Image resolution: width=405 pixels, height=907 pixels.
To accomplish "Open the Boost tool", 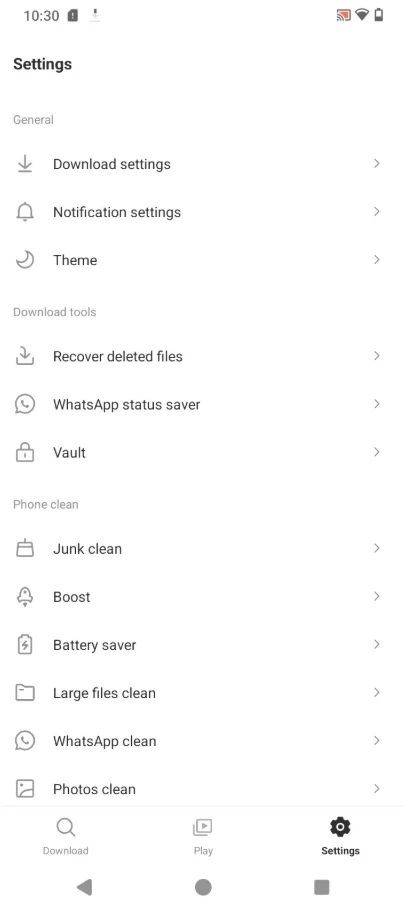I will pos(202,596).
